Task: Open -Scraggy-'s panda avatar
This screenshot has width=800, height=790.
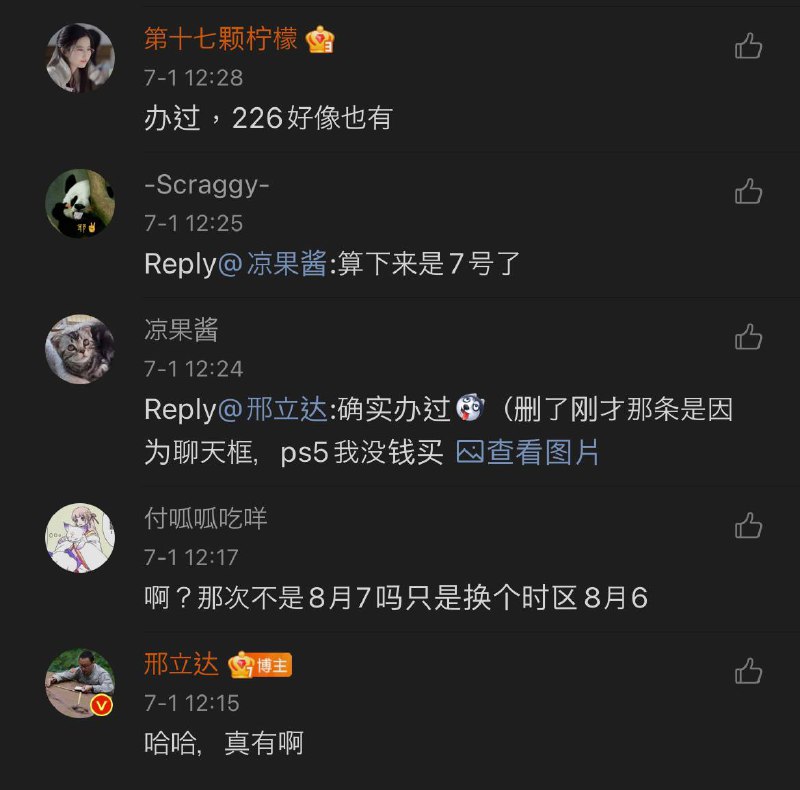Action: [x=80, y=204]
